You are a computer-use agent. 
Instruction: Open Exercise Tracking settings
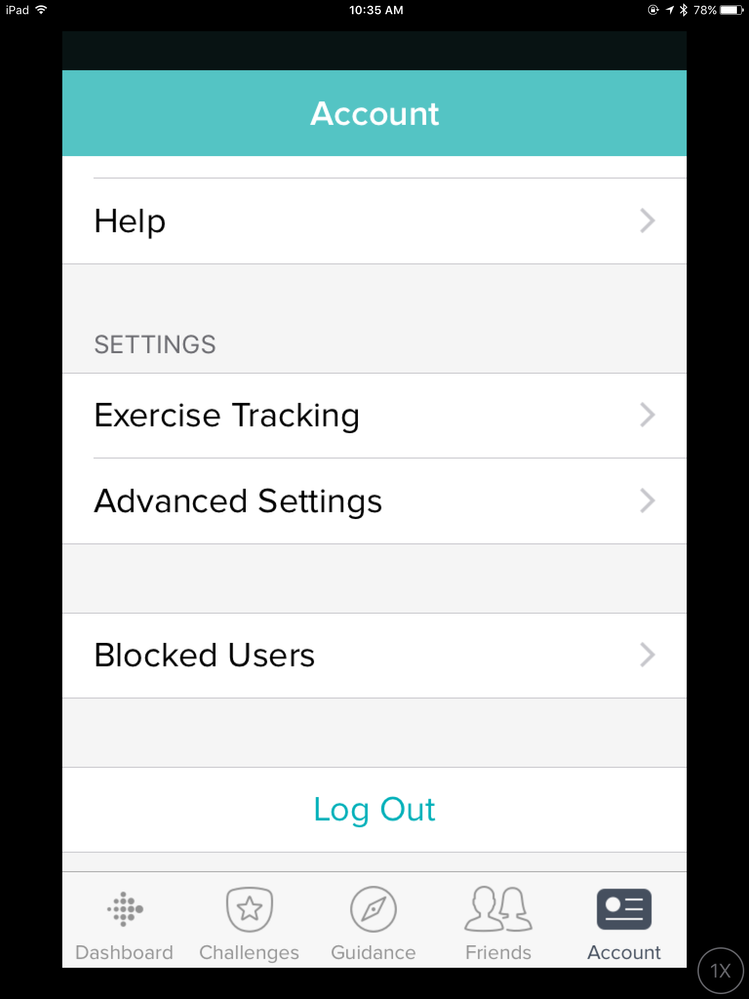pyautogui.click(x=374, y=416)
